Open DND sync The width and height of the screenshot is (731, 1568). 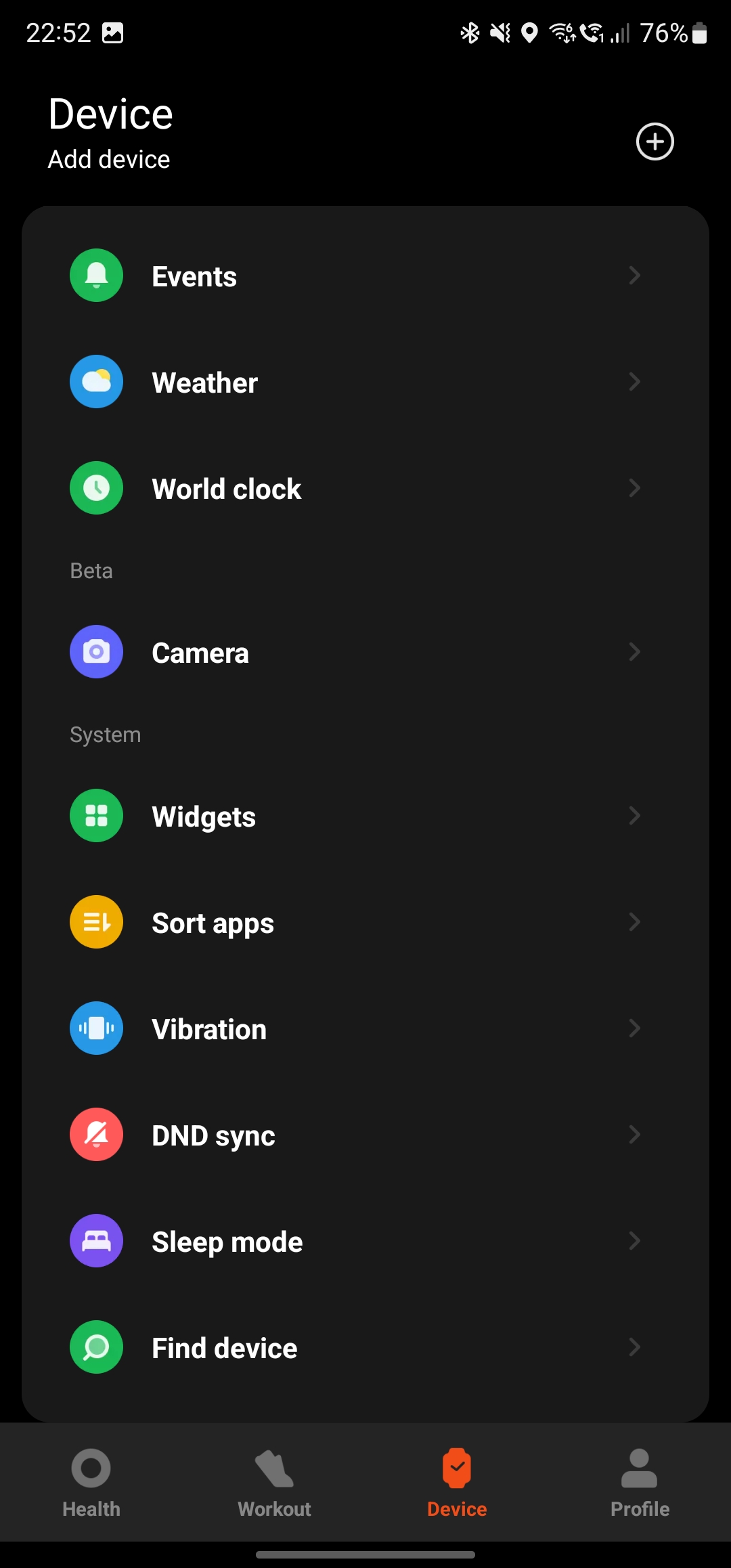tap(365, 1135)
